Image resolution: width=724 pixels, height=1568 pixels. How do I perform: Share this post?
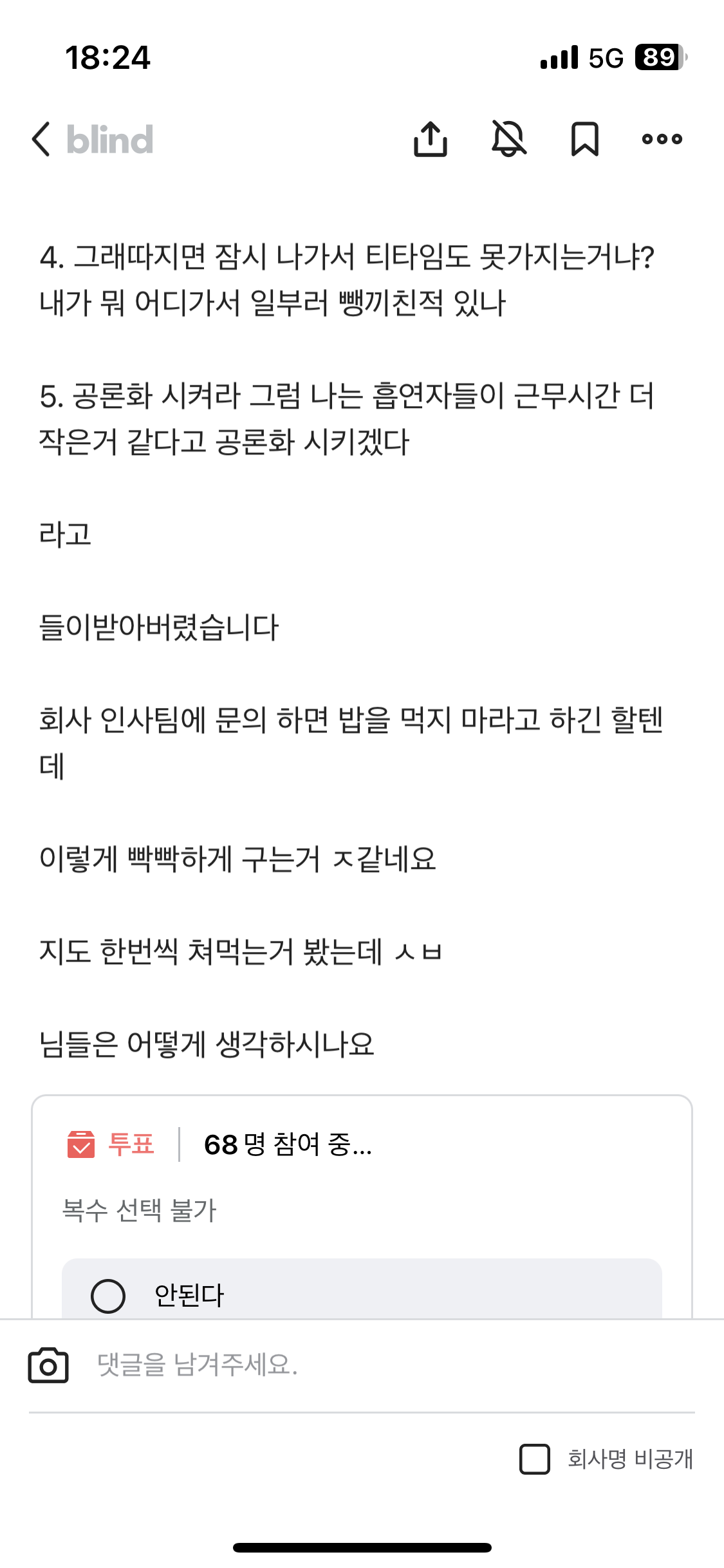430,139
